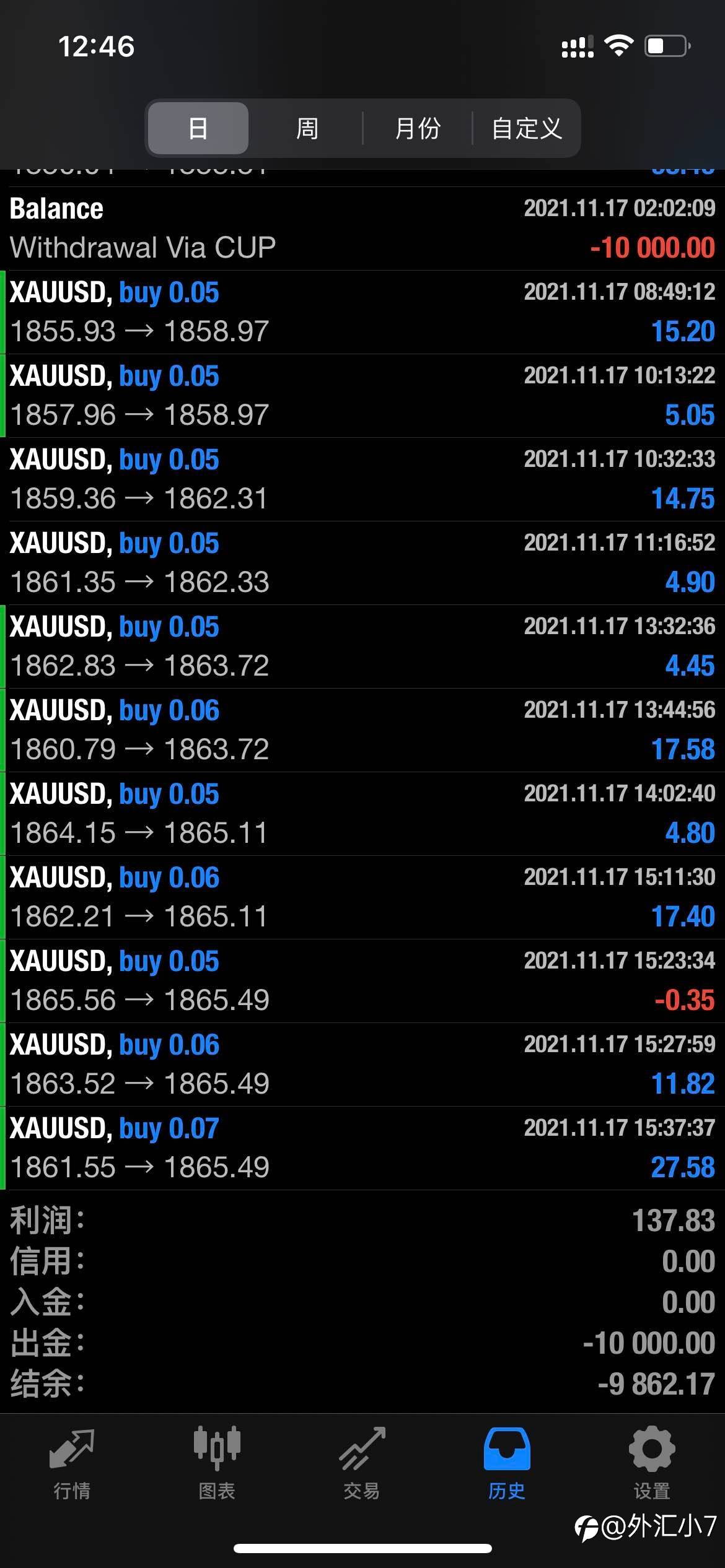Expand the buy 0.07 trade with 27.58 profit
725x1568 pixels.
point(362,1148)
